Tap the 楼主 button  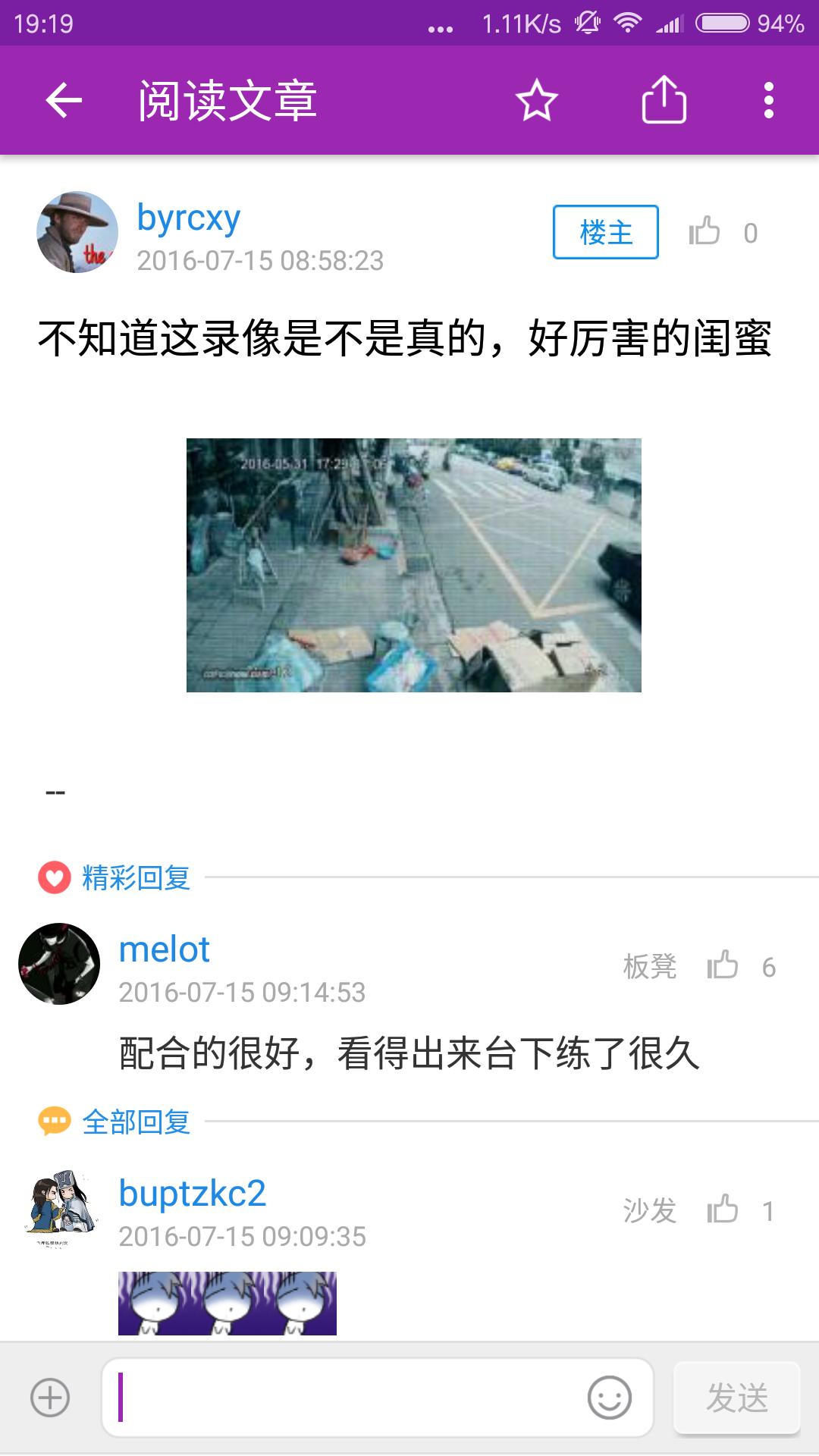tap(605, 232)
